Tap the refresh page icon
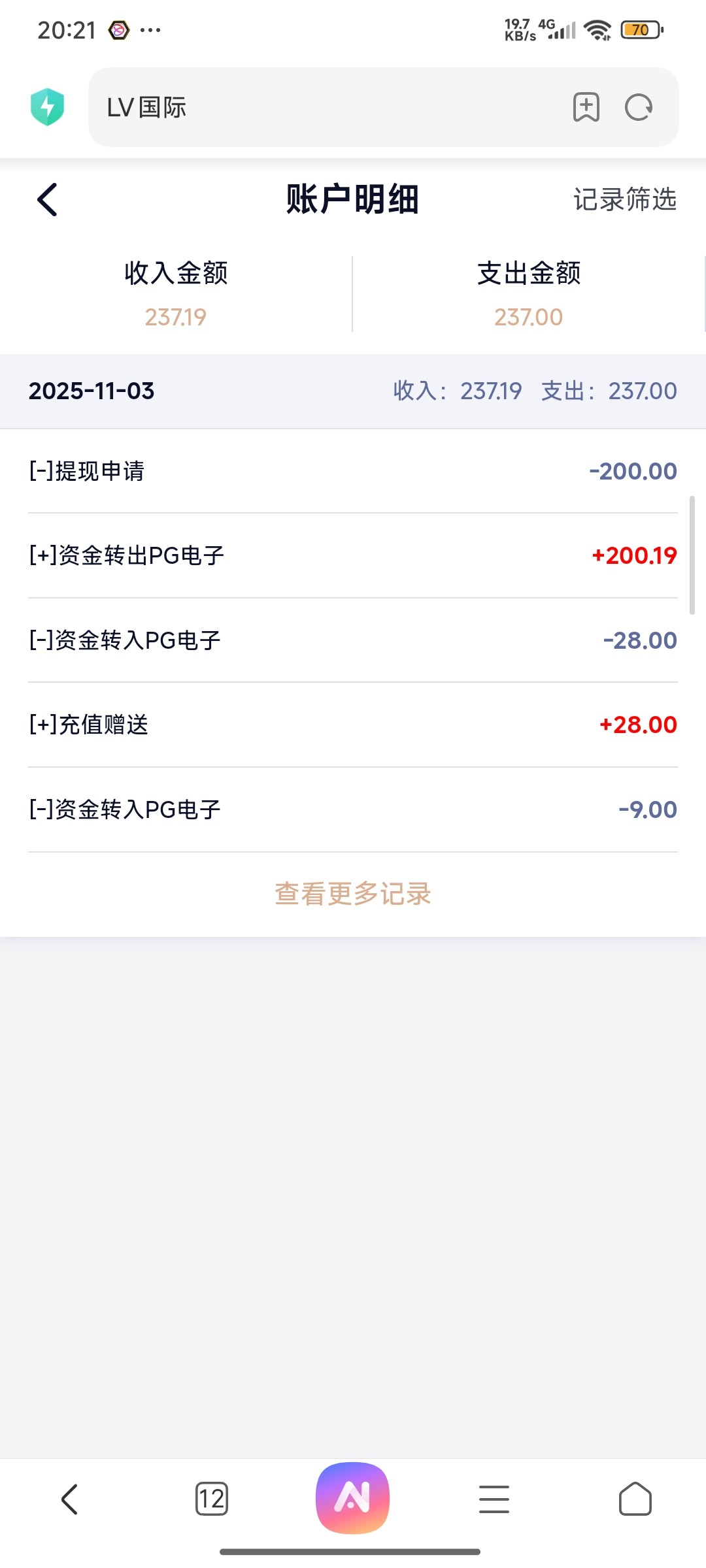This screenshot has height=1568, width=706. pyautogui.click(x=639, y=107)
